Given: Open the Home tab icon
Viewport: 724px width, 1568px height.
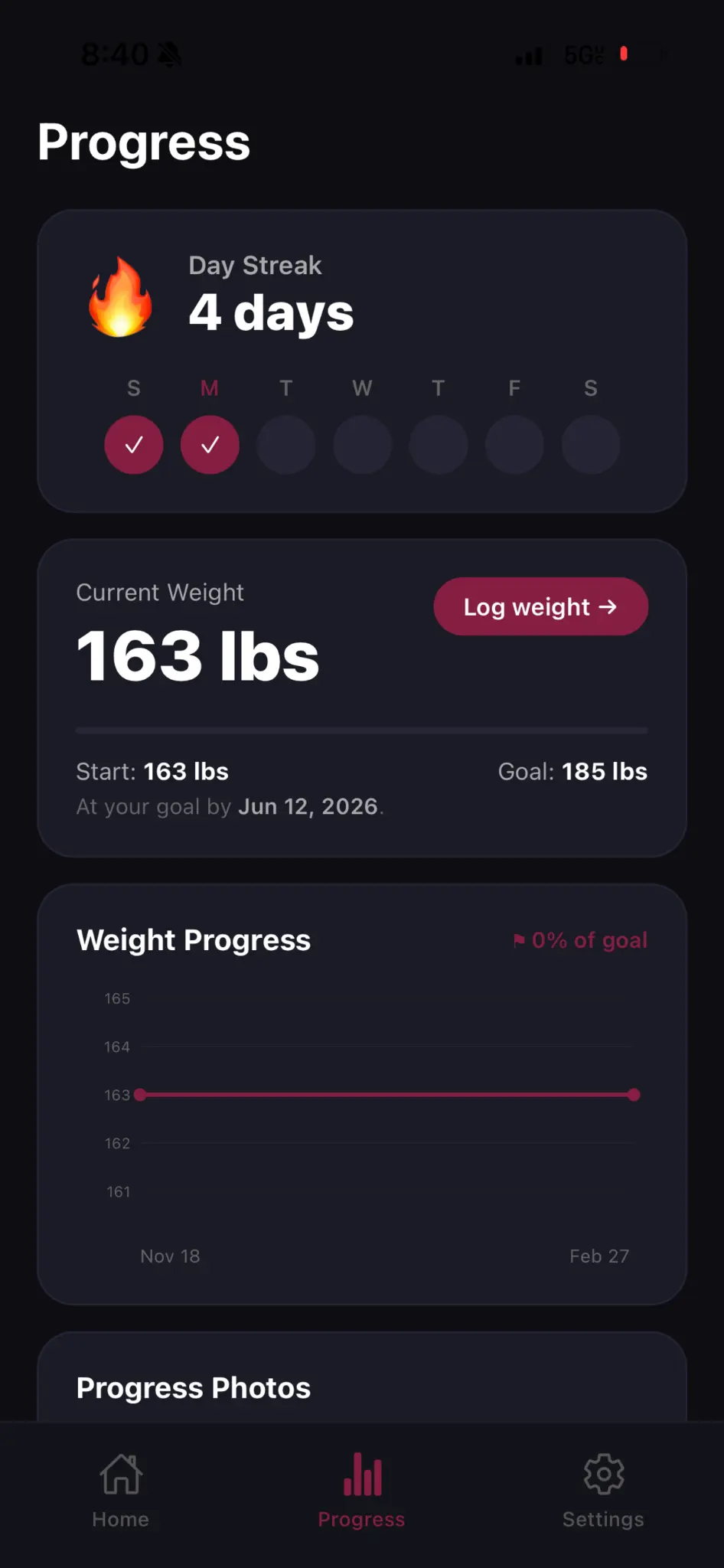Looking at the screenshot, I should (120, 1474).
